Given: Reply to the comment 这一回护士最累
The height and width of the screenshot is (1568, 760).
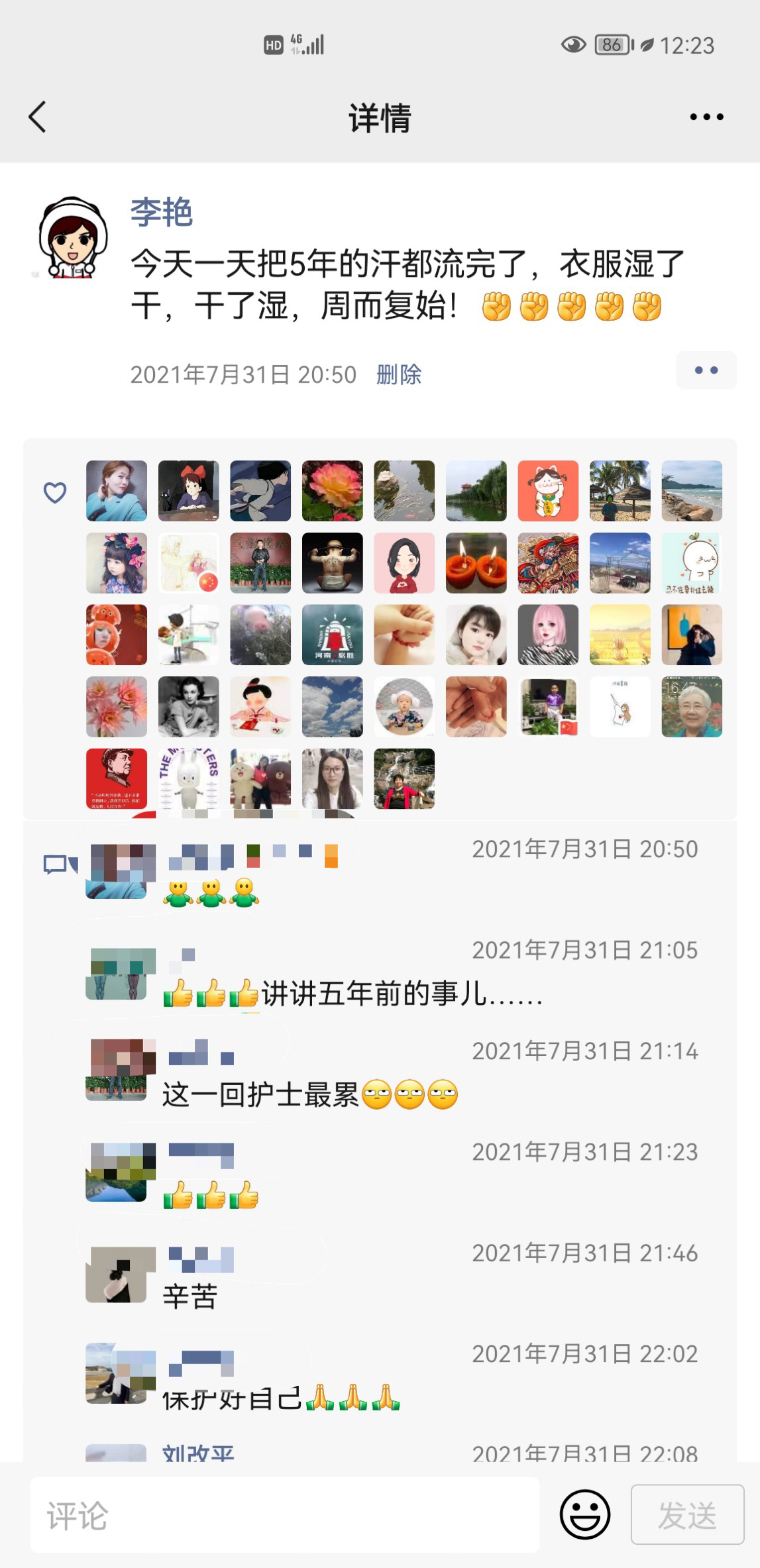Looking at the screenshot, I should 260,1095.
